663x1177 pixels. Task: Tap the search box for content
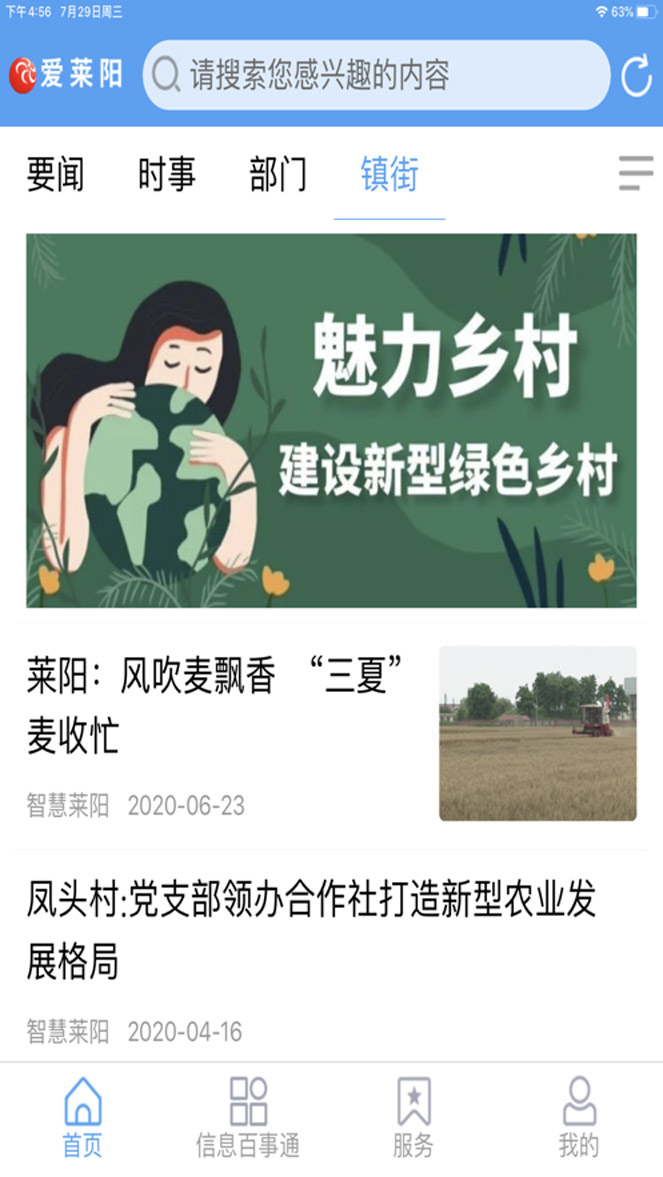(x=376, y=75)
